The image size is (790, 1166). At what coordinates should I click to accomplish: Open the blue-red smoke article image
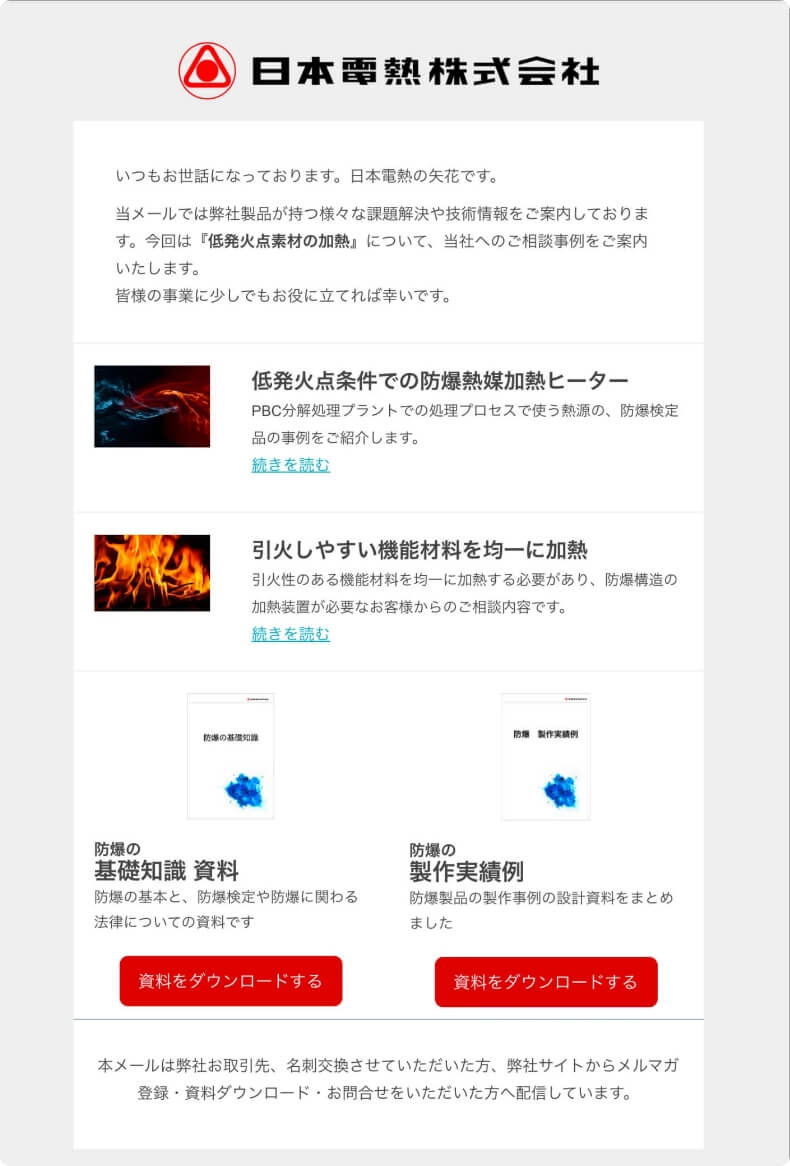click(x=152, y=406)
